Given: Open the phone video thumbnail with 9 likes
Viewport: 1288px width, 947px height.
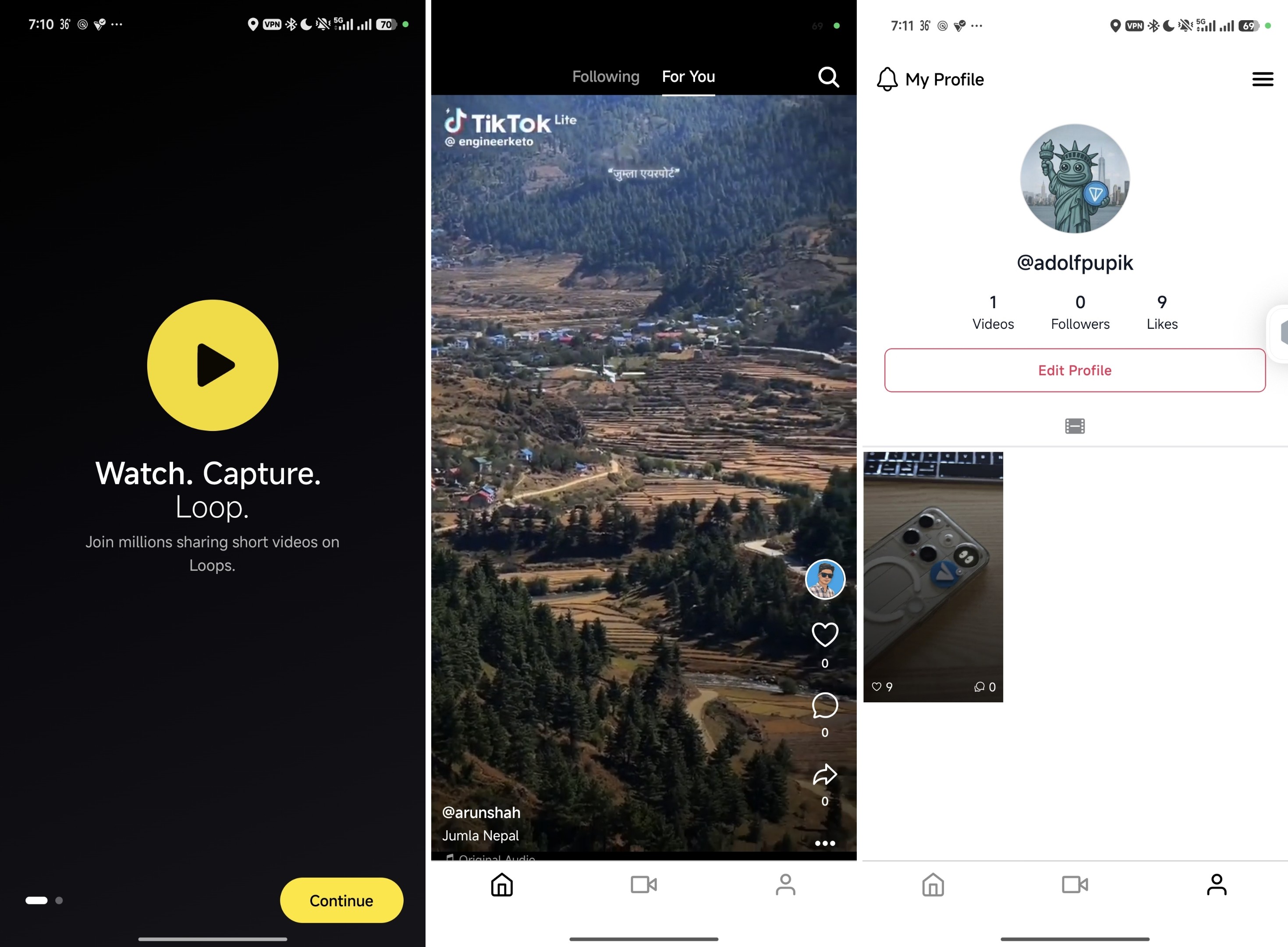Looking at the screenshot, I should pyautogui.click(x=933, y=577).
